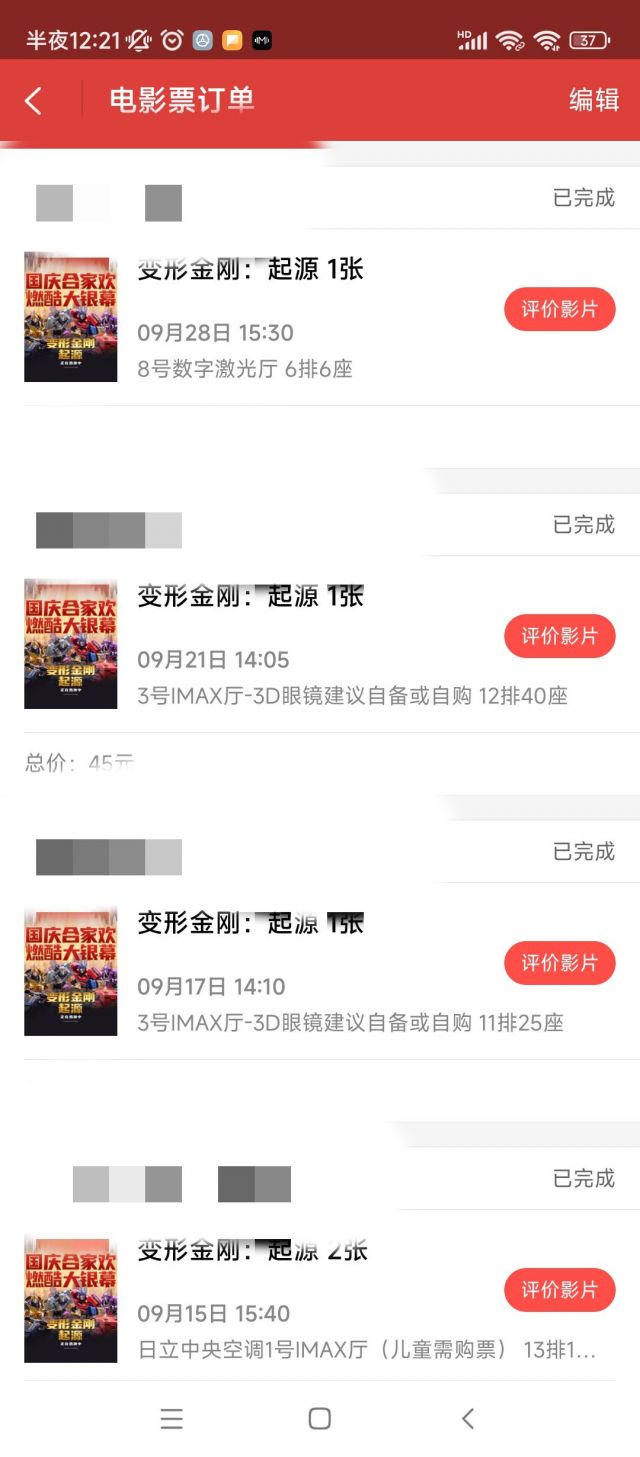This screenshot has width=640, height=1457.
Task: View the order details for 12排40座
Action: 352,696
